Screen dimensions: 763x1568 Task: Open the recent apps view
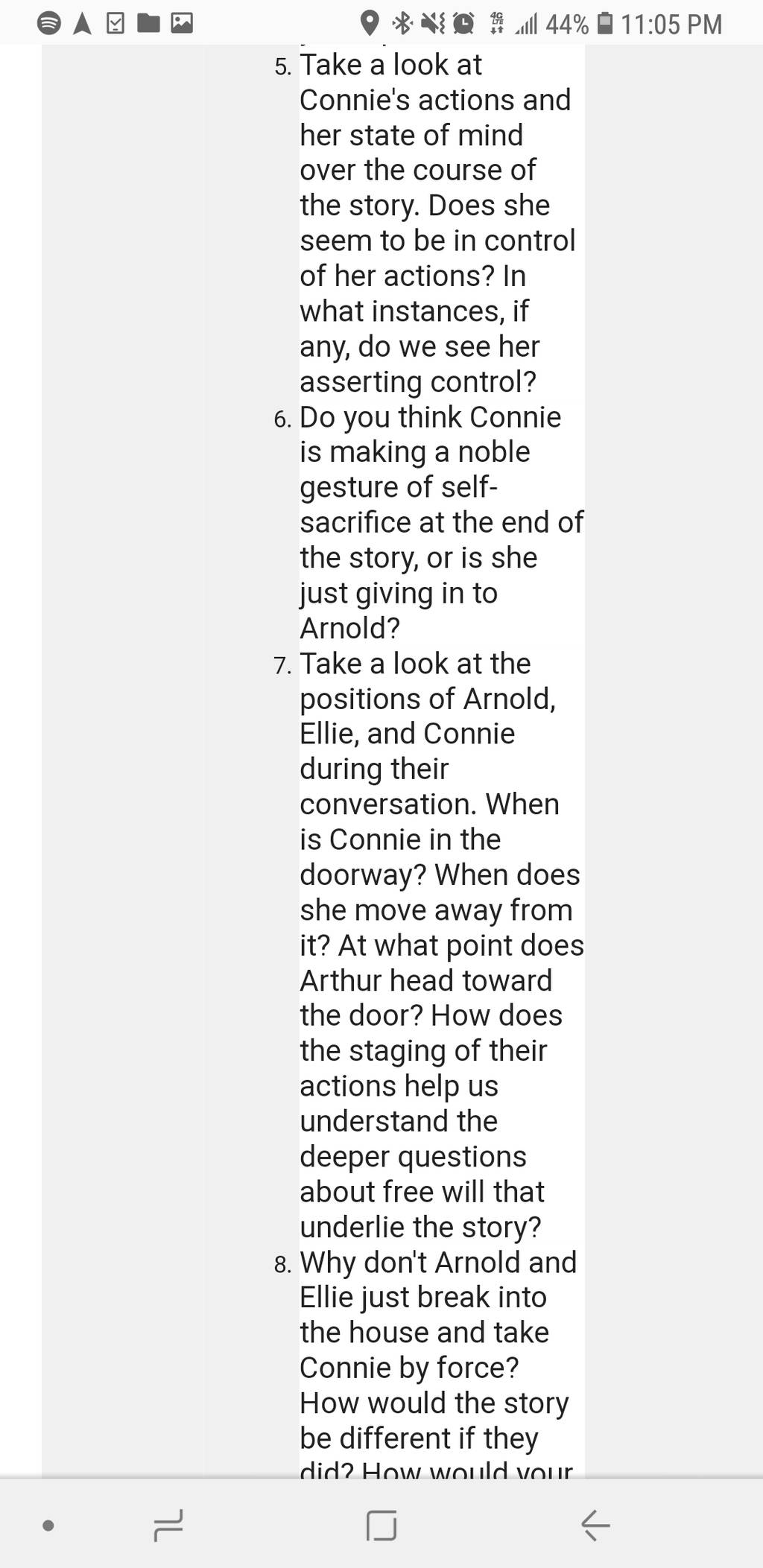click(168, 1525)
